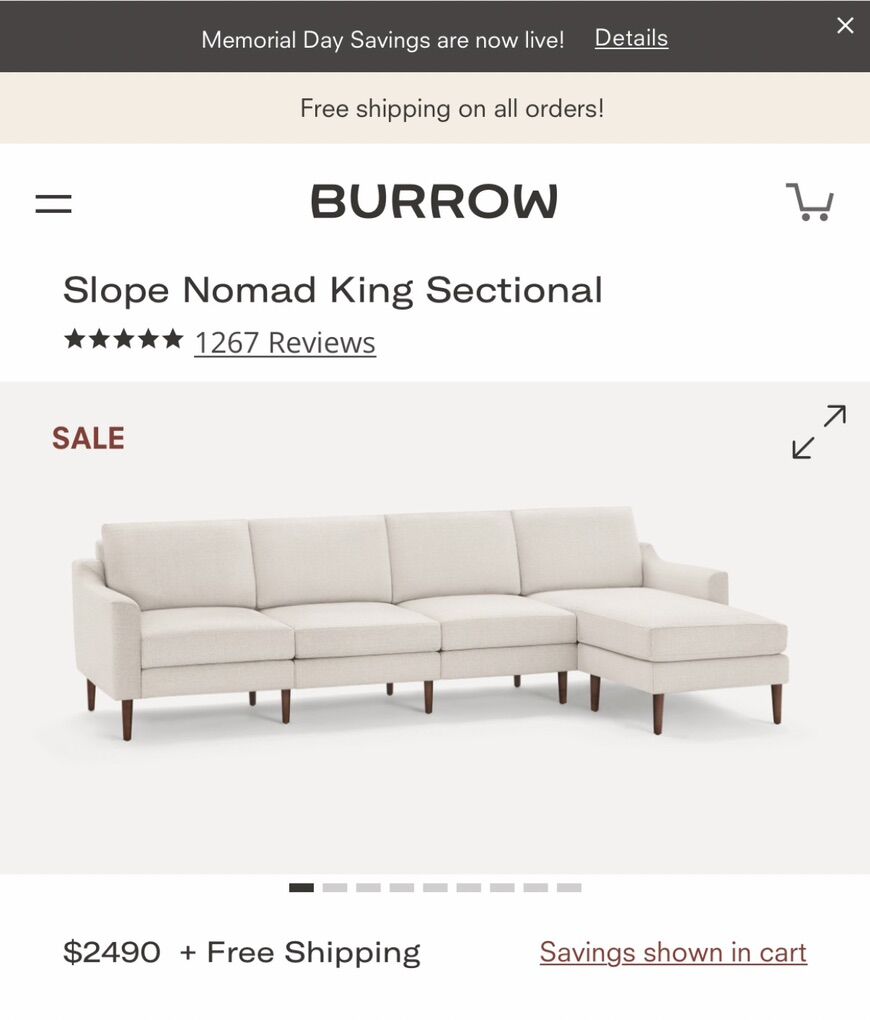Click the middle carousel dot
This screenshot has width=870, height=1020.
point(434,887)
